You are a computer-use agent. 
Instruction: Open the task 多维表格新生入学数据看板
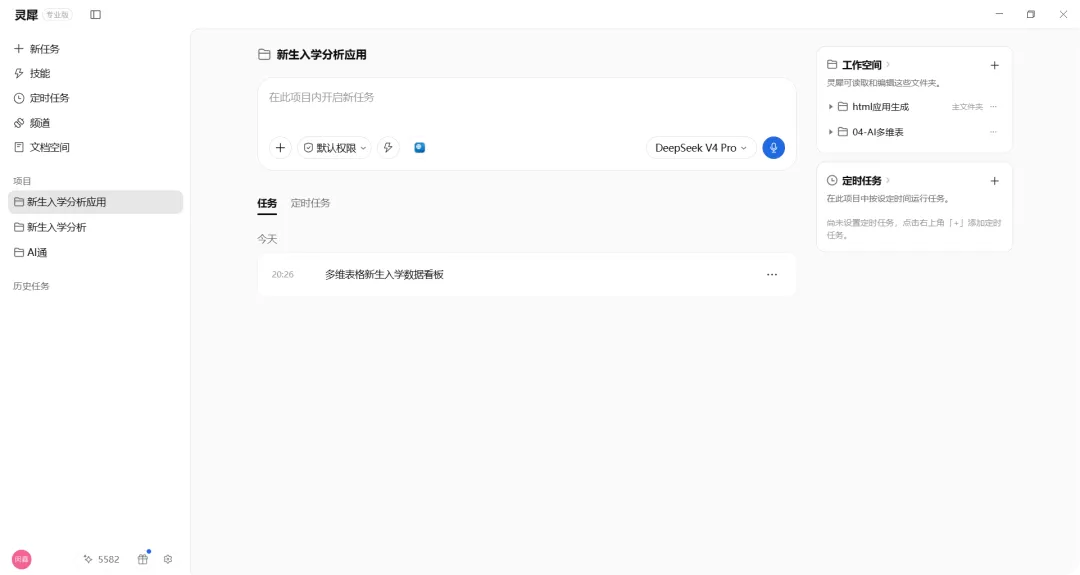[x=384, y=275]
